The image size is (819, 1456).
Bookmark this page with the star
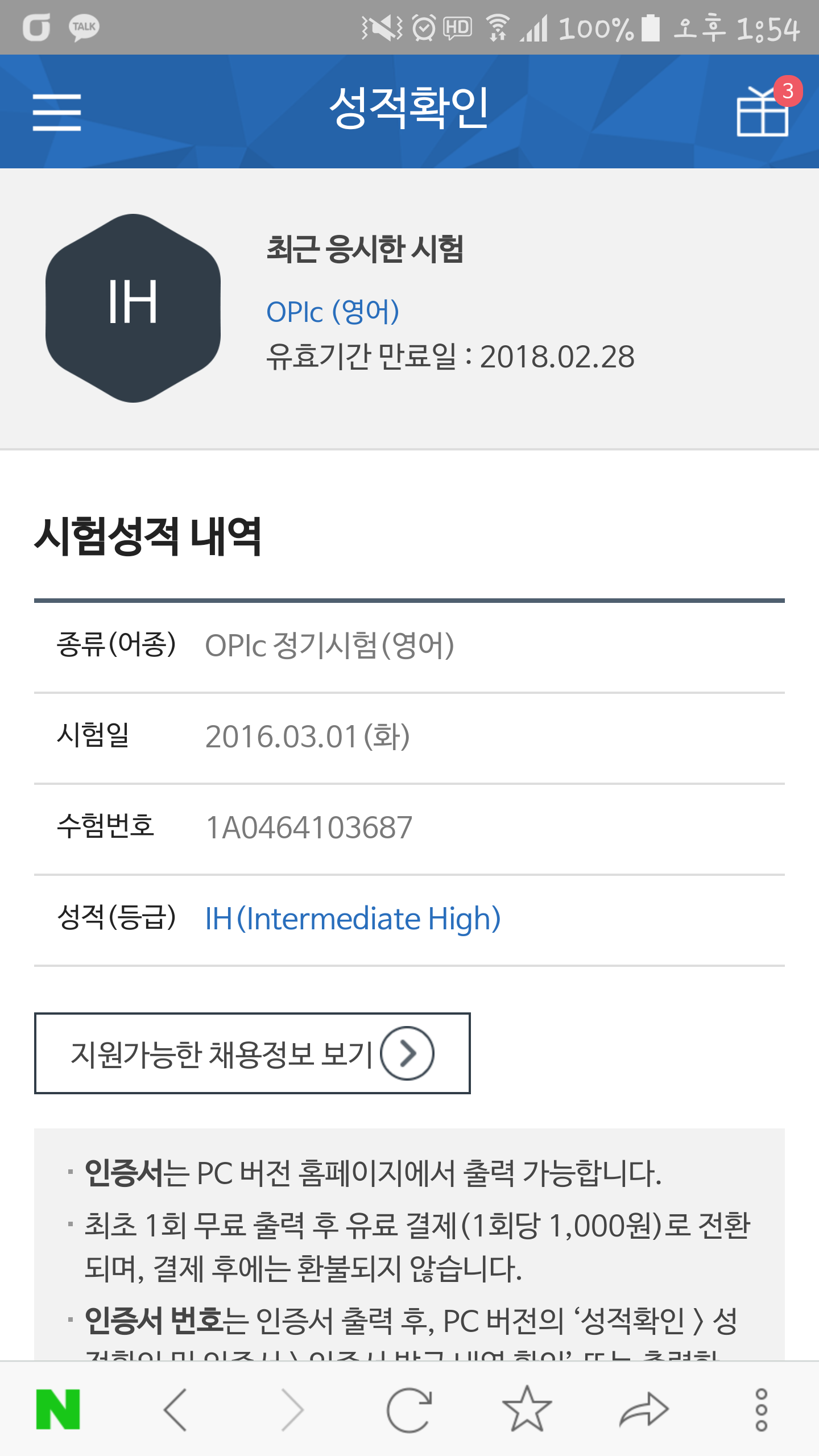(527, 1408)
